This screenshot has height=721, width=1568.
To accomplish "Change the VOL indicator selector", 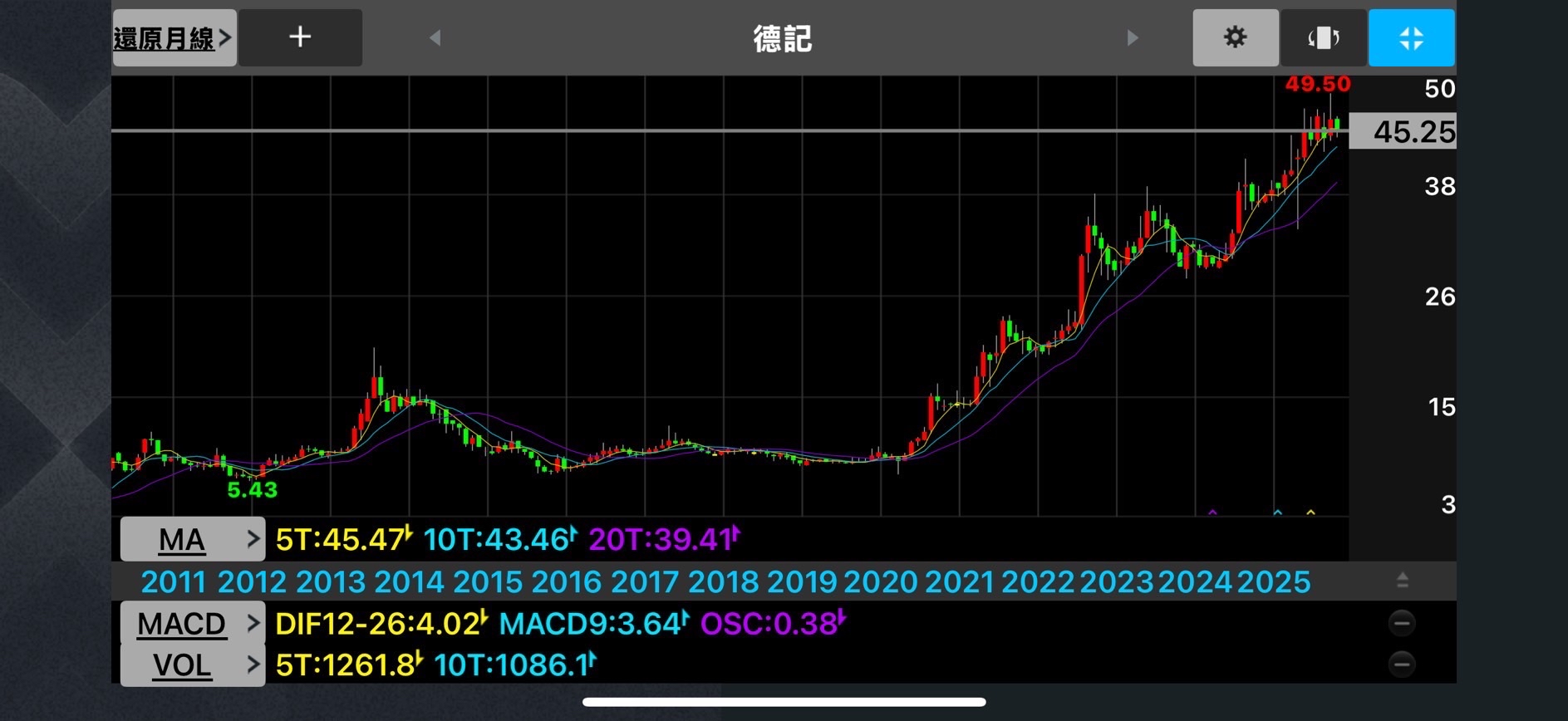I will 193,665.
